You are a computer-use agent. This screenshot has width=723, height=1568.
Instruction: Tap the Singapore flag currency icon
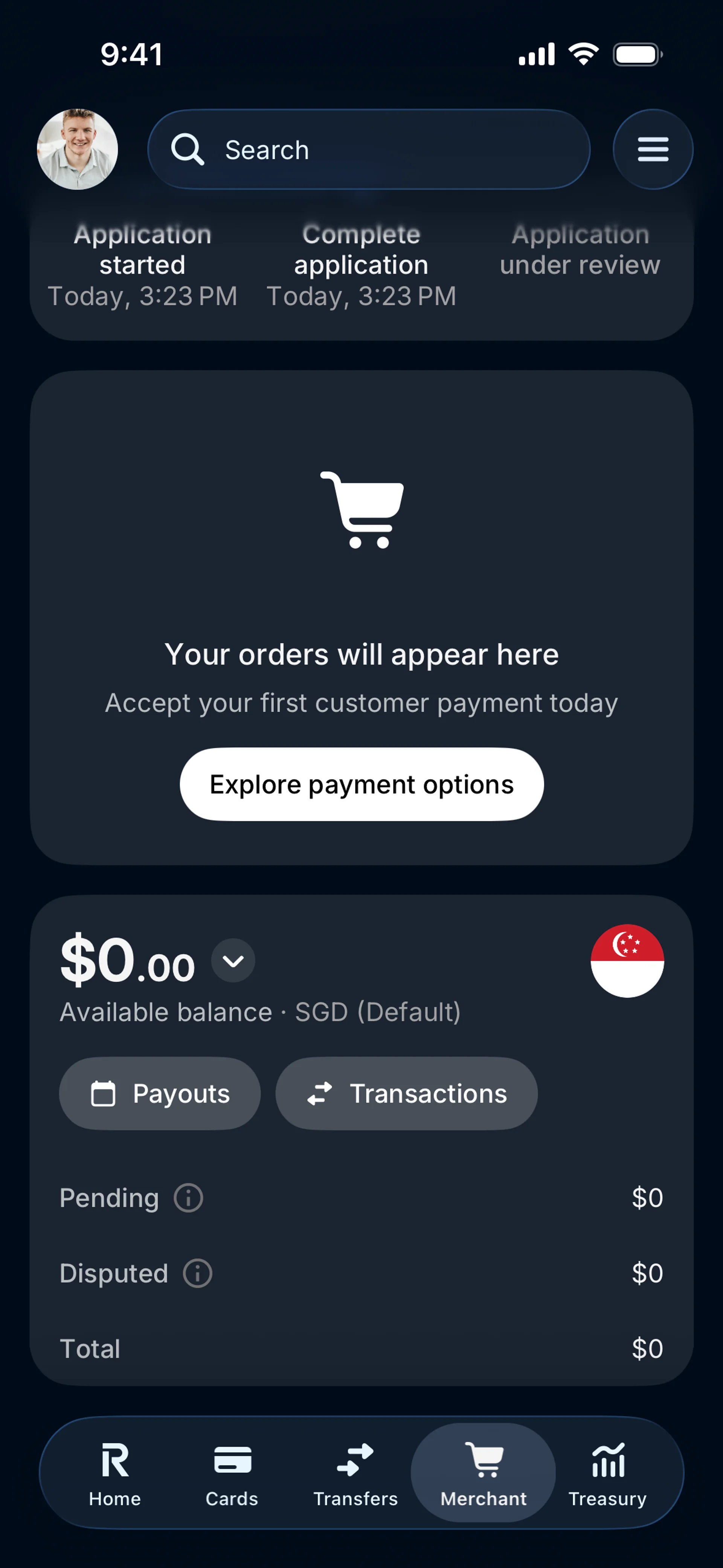coord(627,961)
